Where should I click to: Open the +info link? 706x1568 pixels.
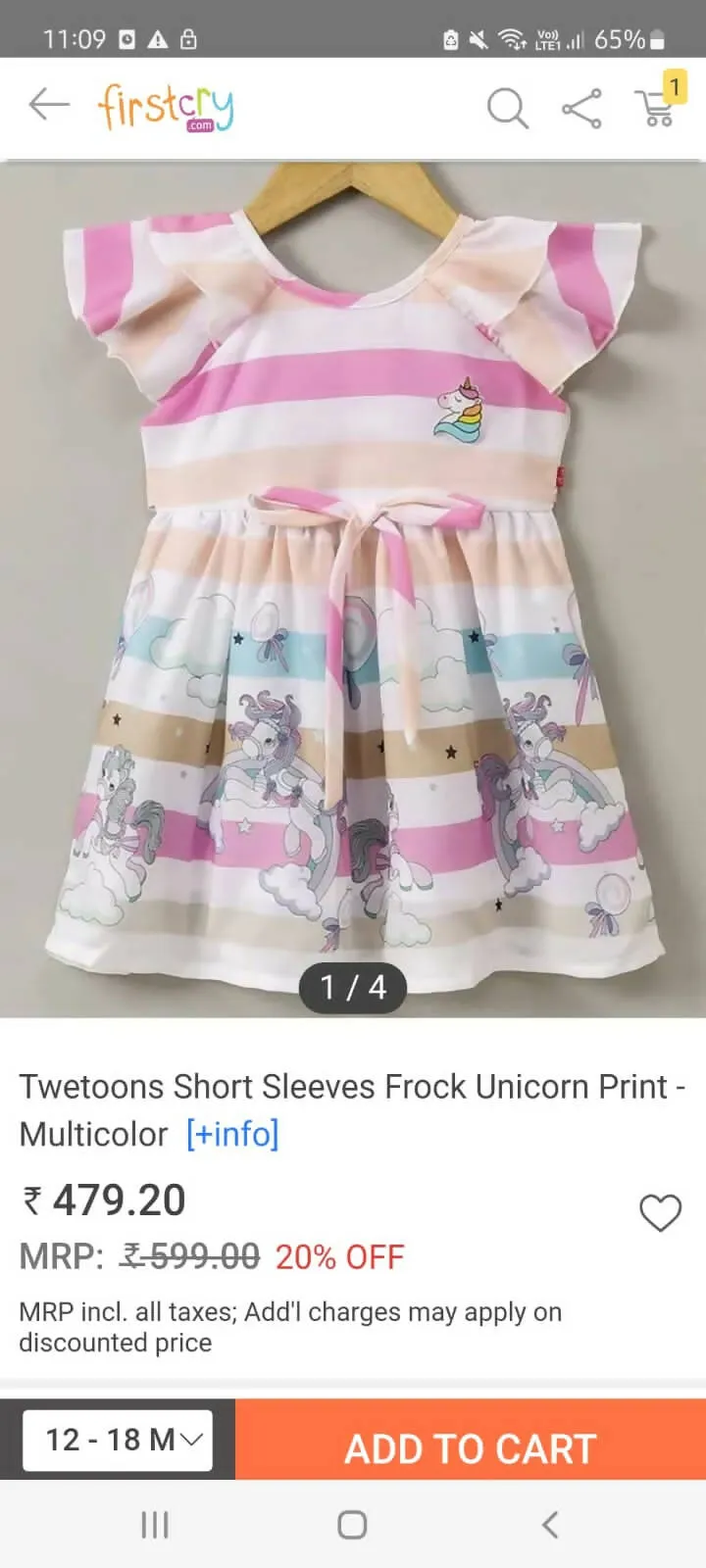pos(232,1134)
